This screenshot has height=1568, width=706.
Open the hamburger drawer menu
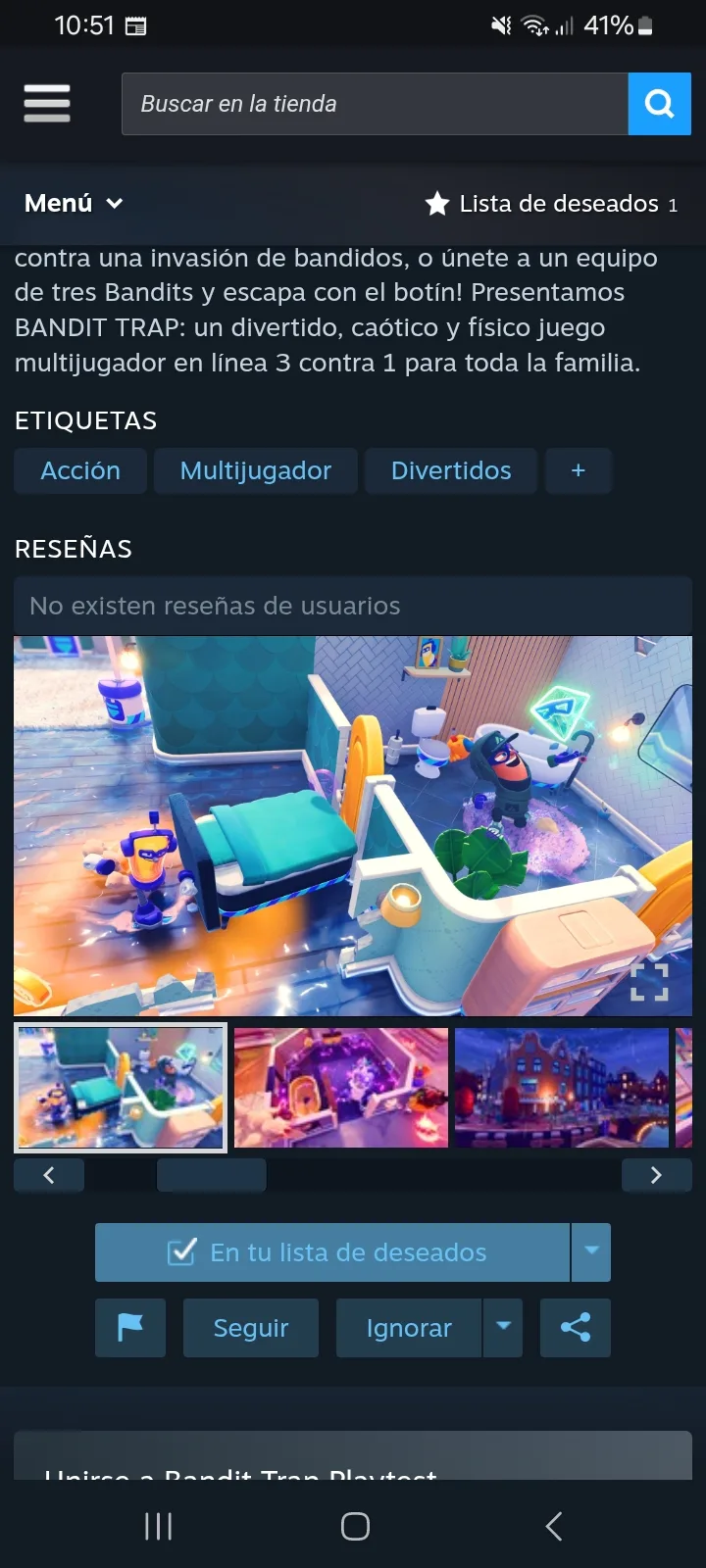pyautogui.click(x=47, y=103)
